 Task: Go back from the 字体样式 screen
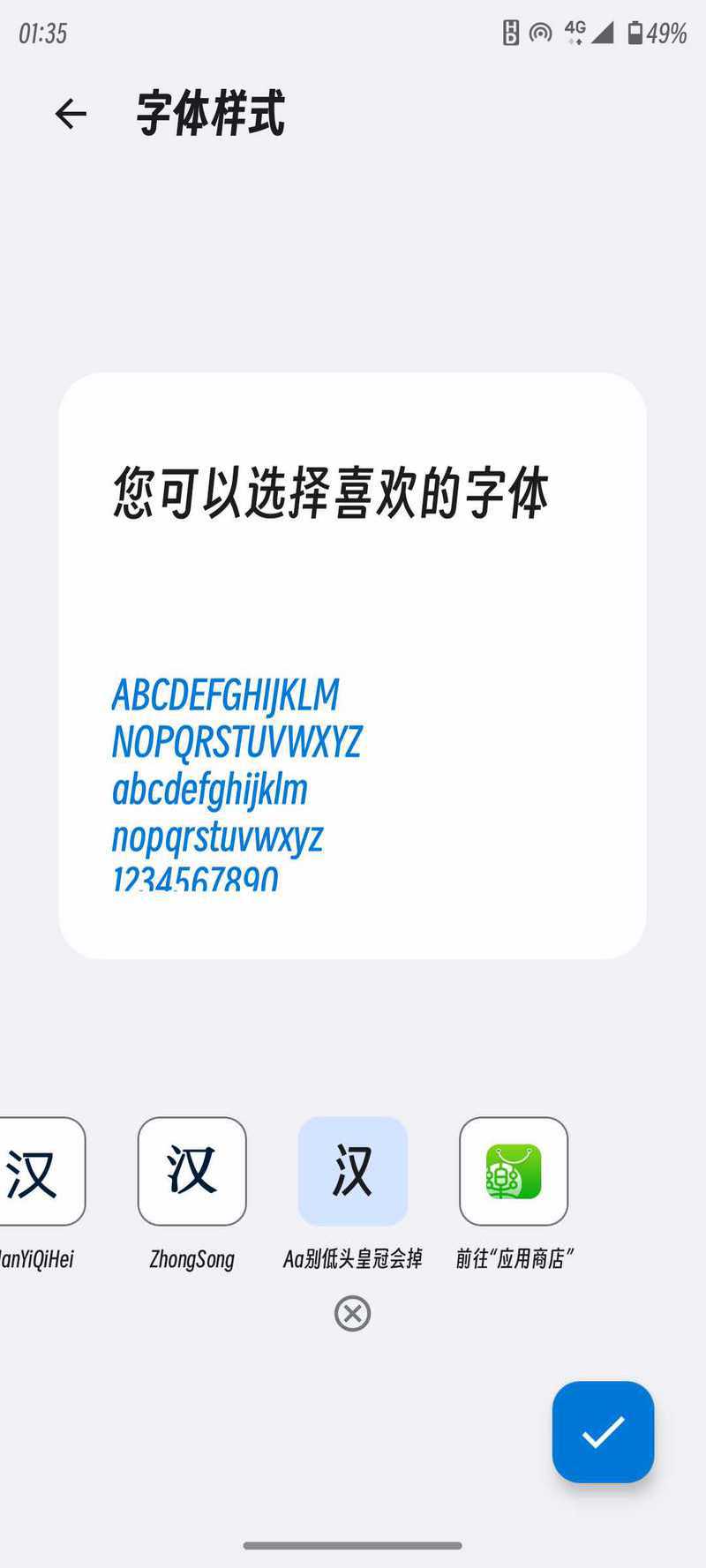point(71,114)
